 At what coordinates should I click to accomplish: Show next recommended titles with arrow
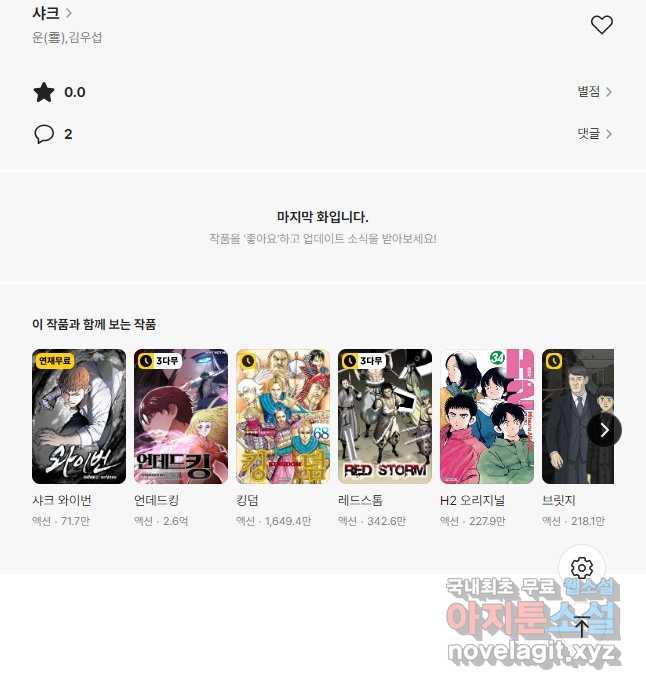pos(604,430)
